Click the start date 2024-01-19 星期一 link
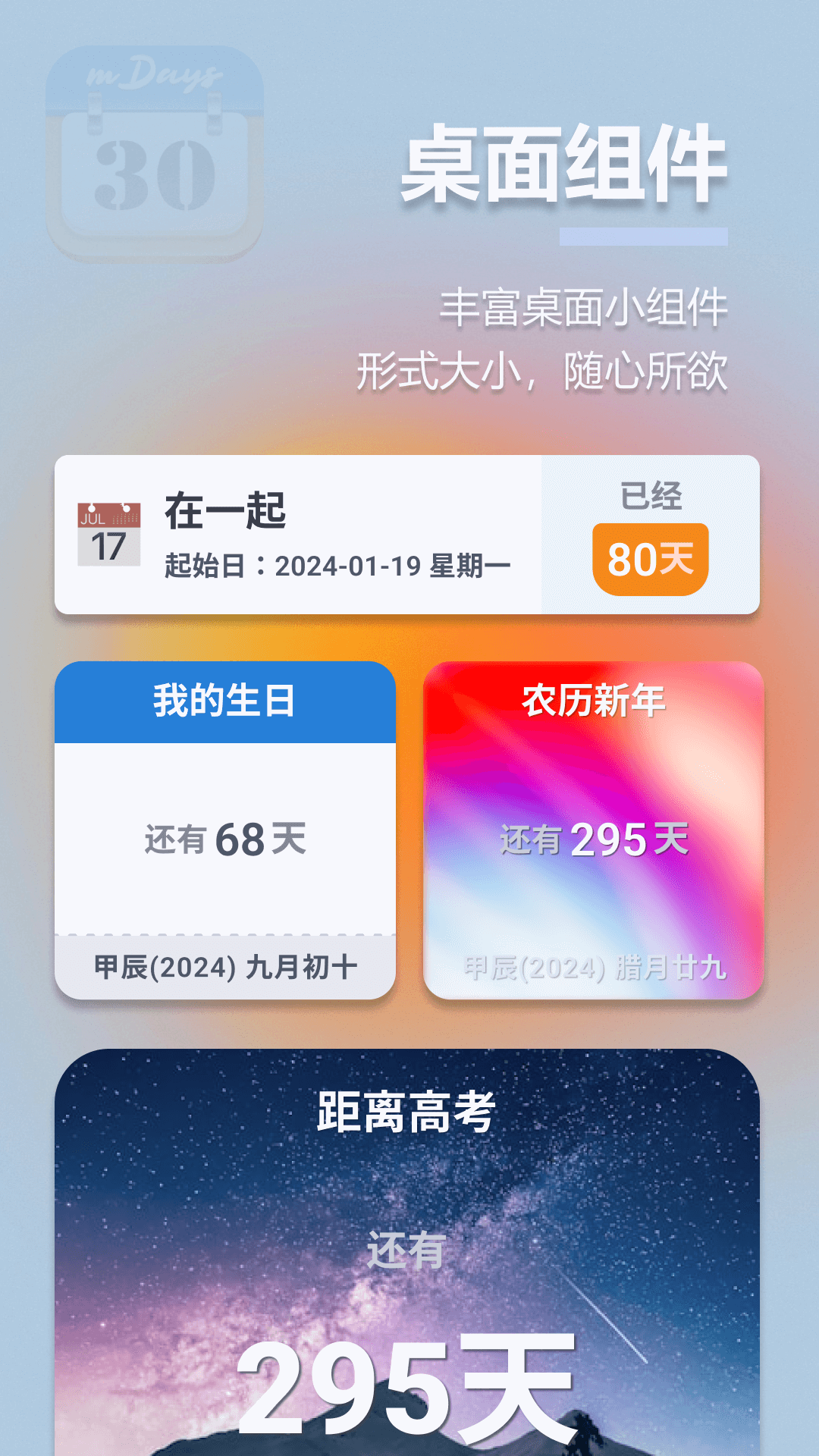This screenshot has width=819, height=1456. (x=338, y=564)
